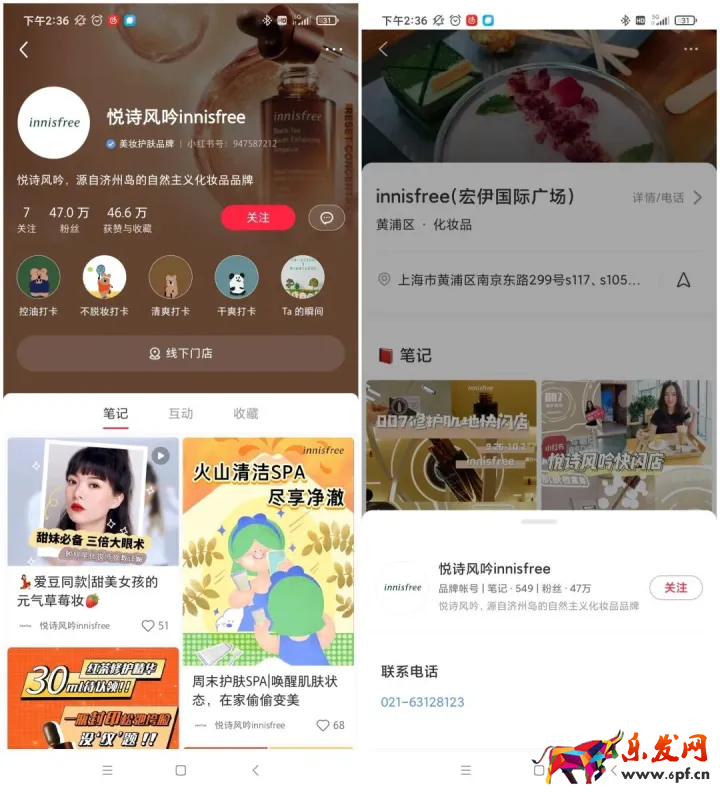Open the 清爽打卡 highlight
This screenshot has width=720, height=795.
click(170, 278)
